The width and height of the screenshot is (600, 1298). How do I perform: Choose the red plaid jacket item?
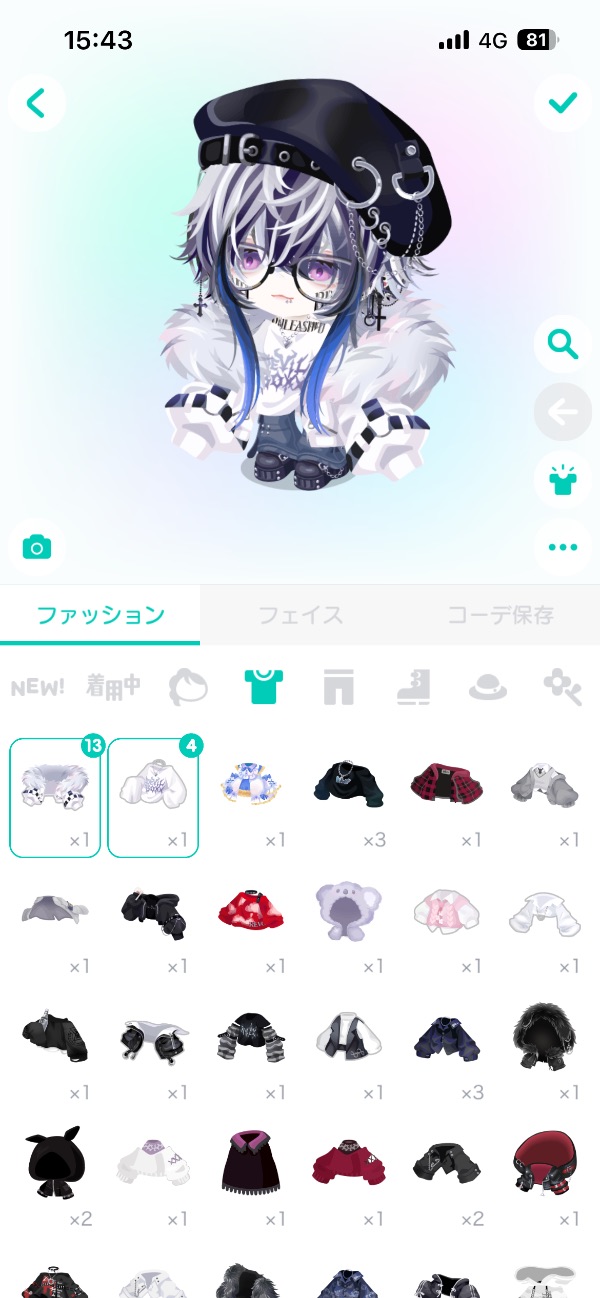[x=447, y=787]
